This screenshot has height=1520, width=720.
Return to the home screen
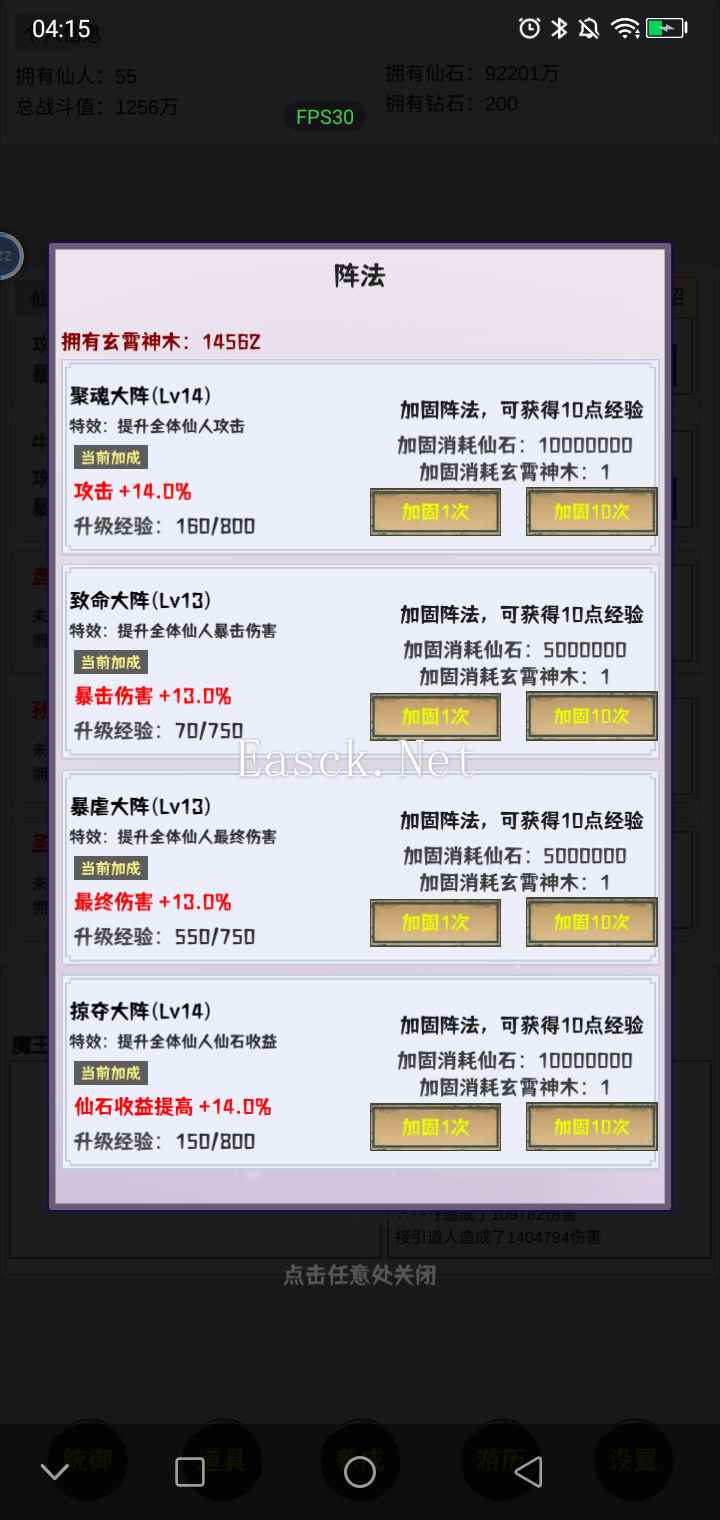(x=360, y=1471)
